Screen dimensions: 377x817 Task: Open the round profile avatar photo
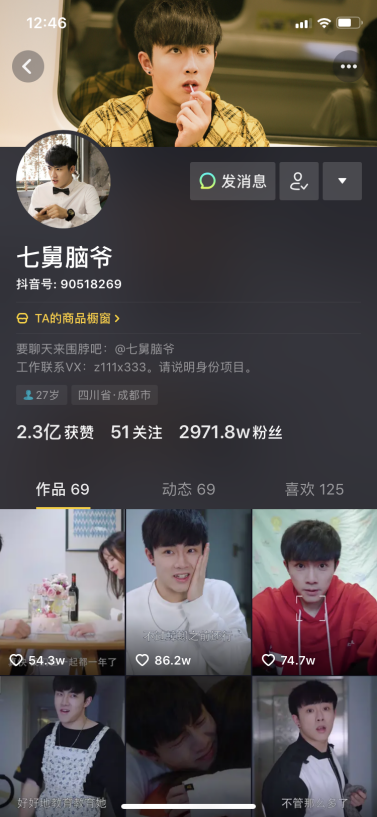point(64,181)
